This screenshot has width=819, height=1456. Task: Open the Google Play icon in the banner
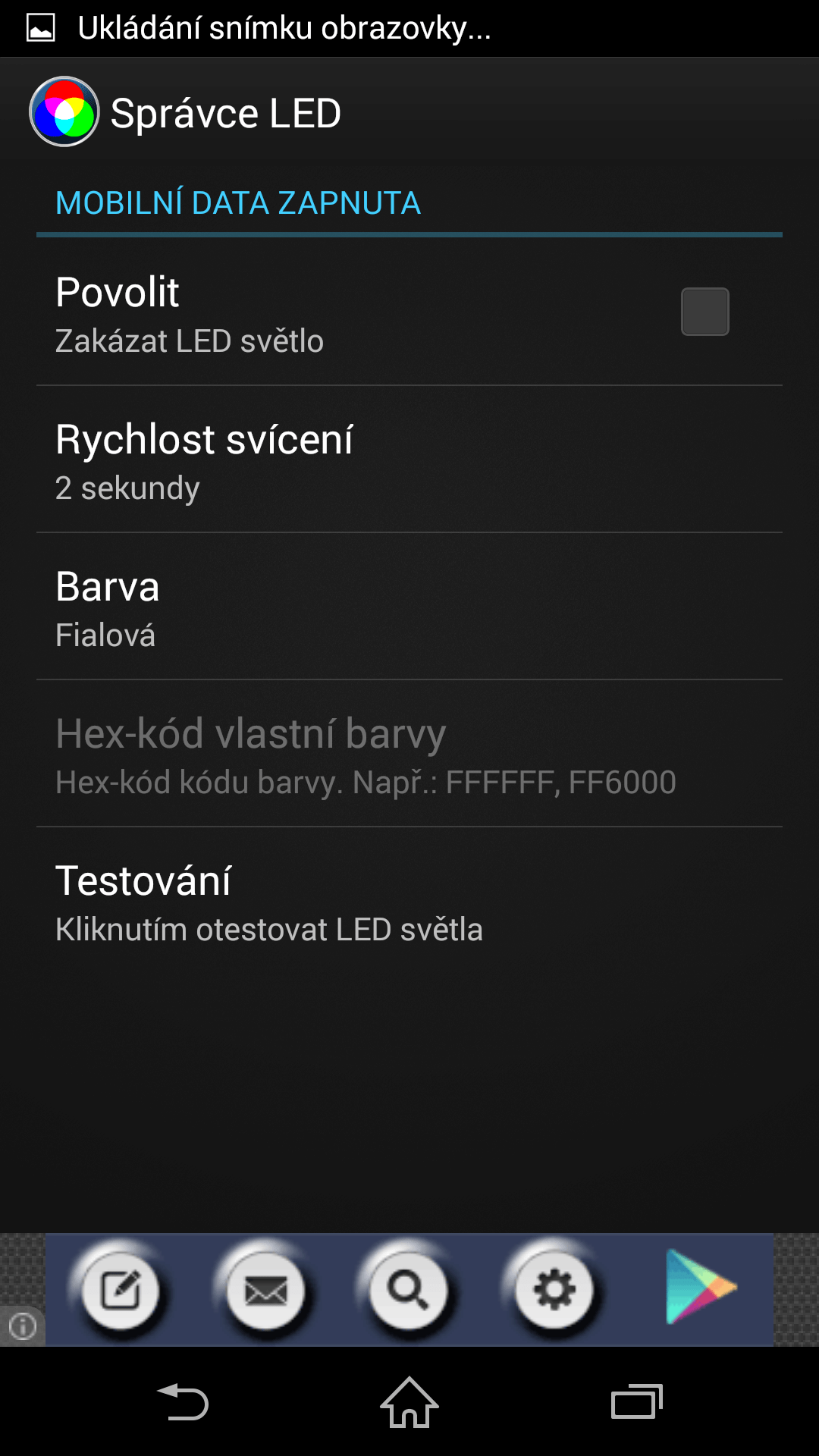699,1288
